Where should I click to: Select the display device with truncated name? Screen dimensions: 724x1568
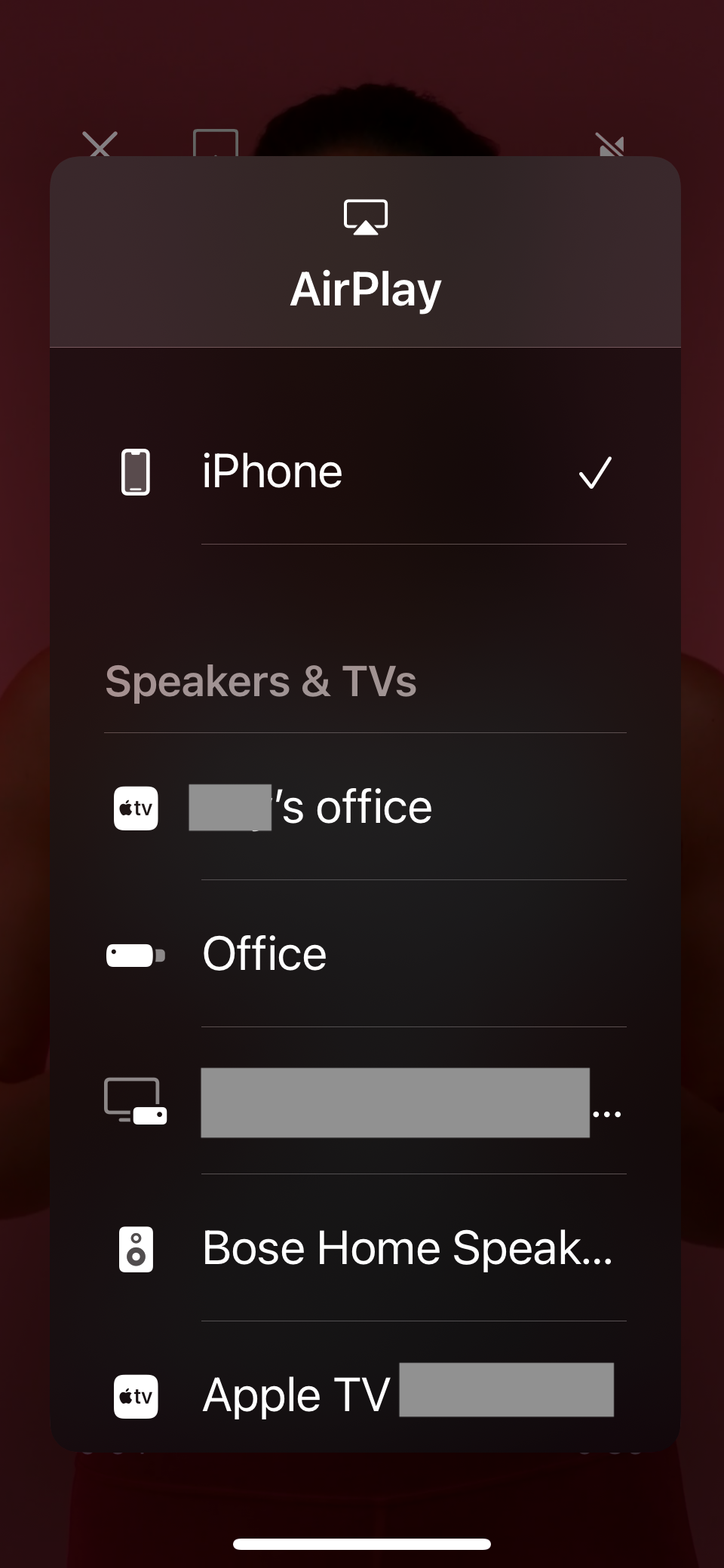tap(364, 1102)
